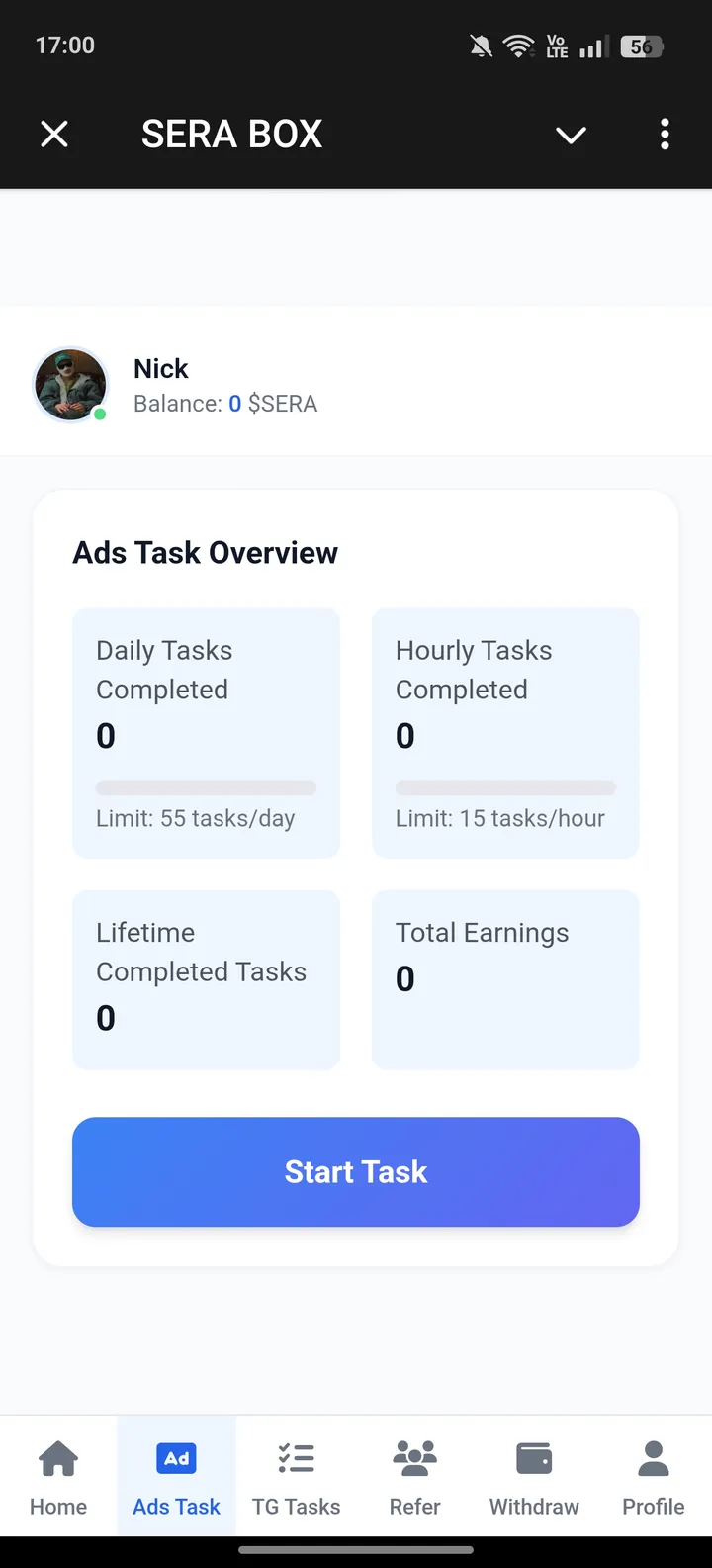This screenshot has width=712, height=1568.
Task: Switch to the TG Tasks tab
Action: pos(296,1477)
